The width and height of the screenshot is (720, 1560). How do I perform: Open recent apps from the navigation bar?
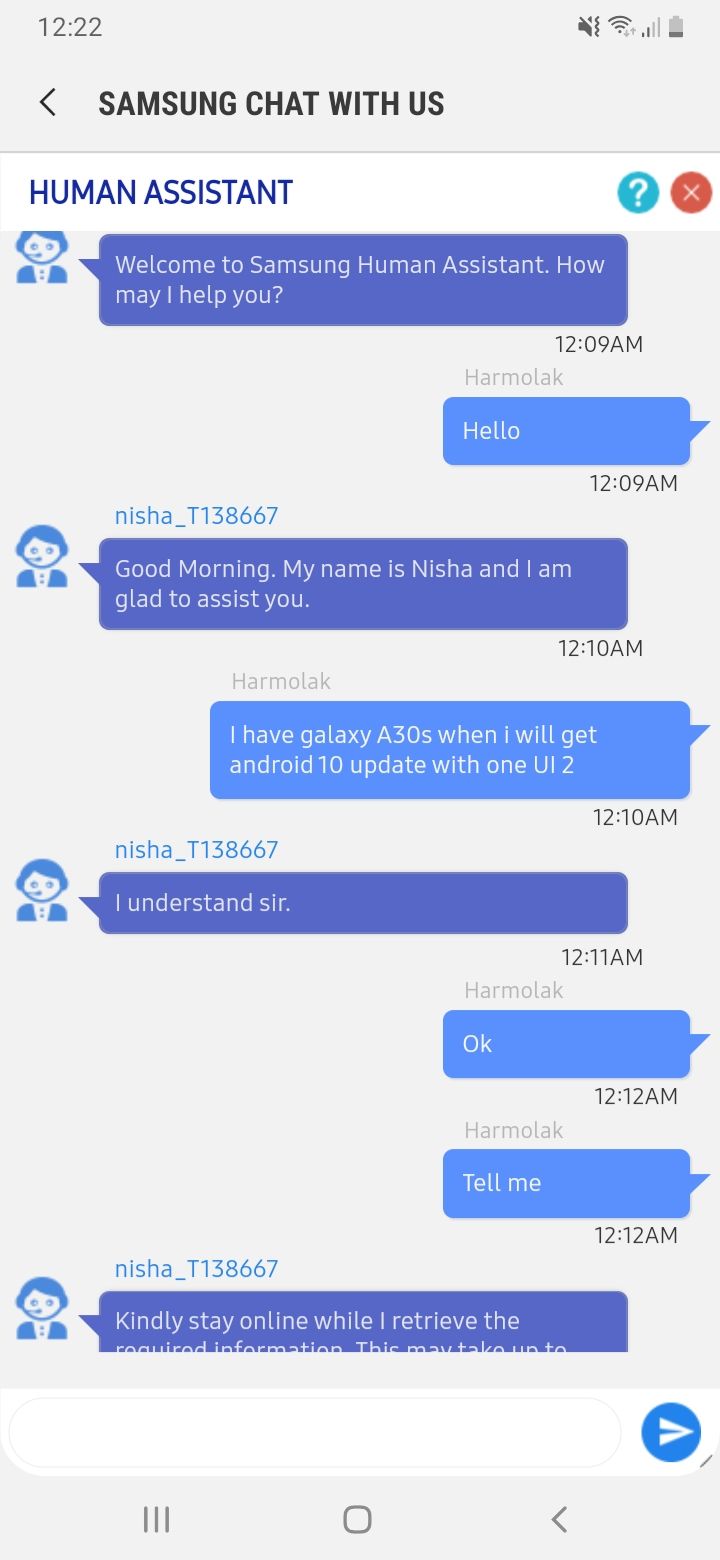point(156,1520)
